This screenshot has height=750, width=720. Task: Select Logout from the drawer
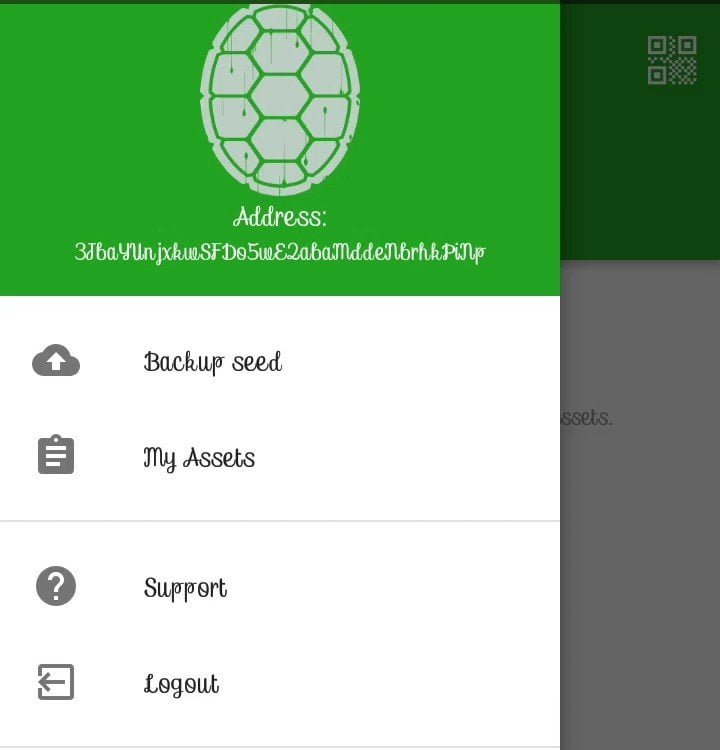click(181, 684)
